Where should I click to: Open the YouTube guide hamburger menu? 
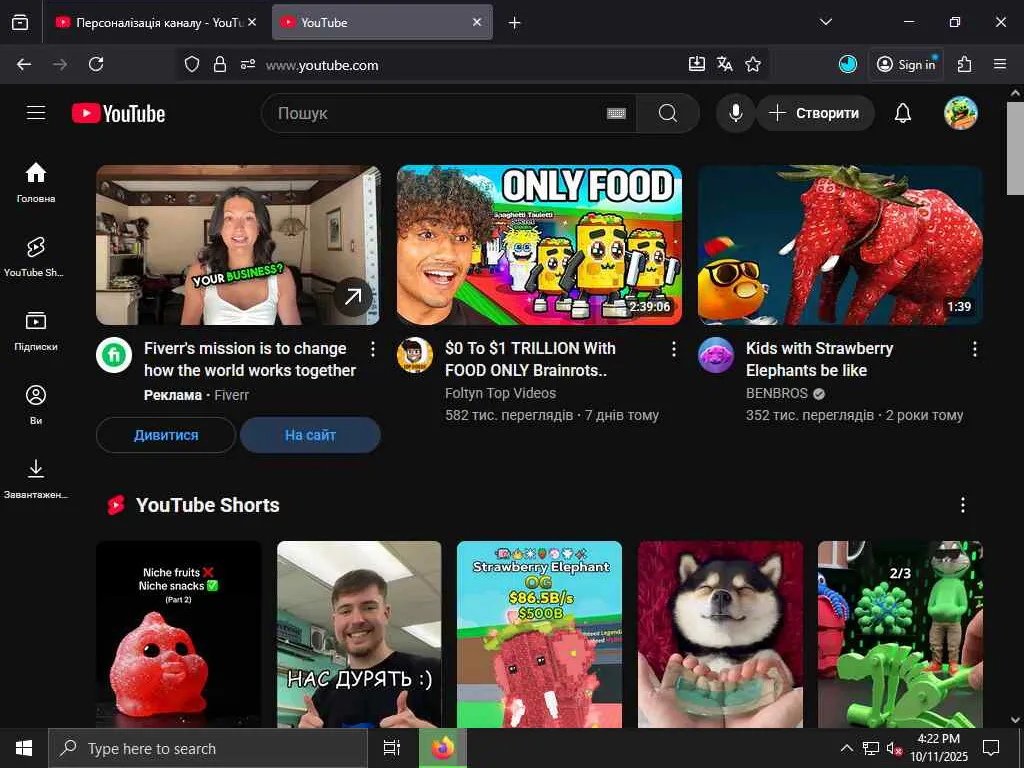36,113
